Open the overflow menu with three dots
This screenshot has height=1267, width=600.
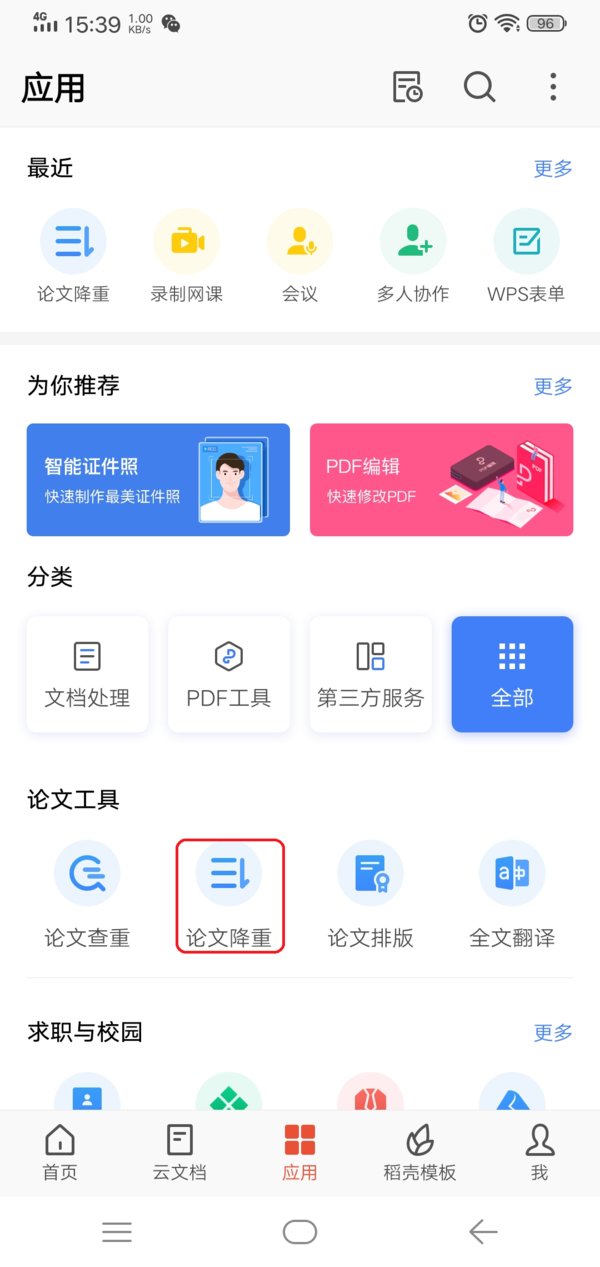coord(553,87)
